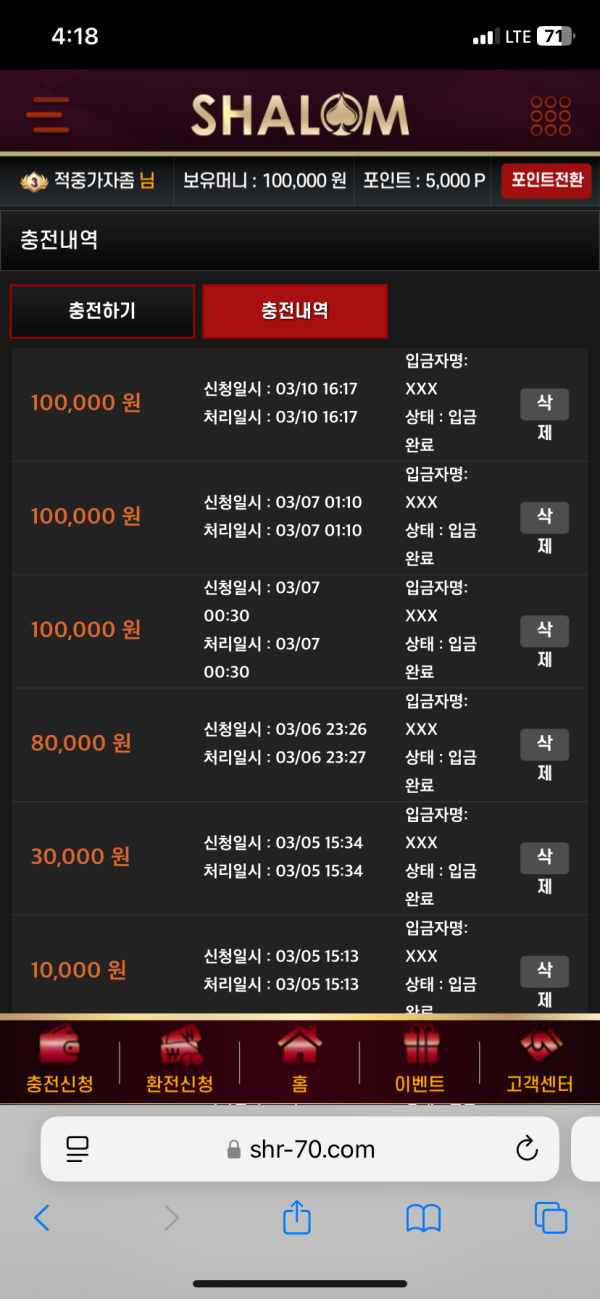Open 환전신청 in the bottom bar
This screenshot has height=1299, width=600.
click(180, 1061)
